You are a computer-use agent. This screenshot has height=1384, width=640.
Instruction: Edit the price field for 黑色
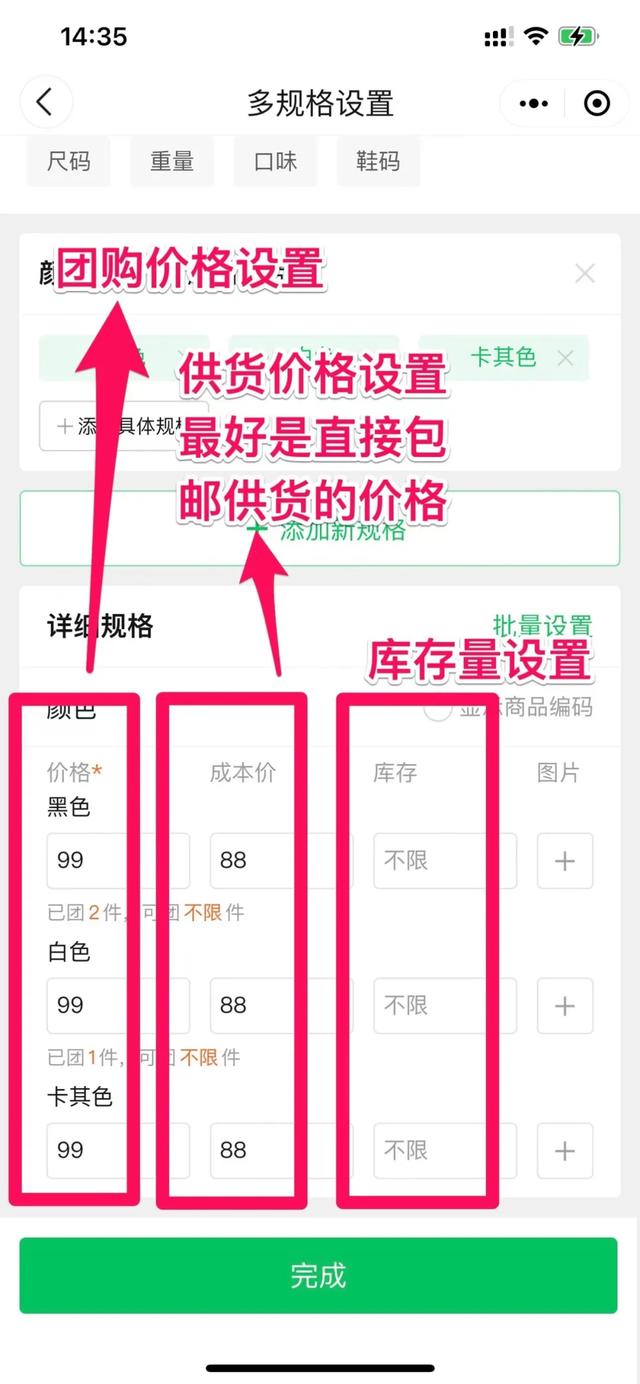(x=116, y=860)
